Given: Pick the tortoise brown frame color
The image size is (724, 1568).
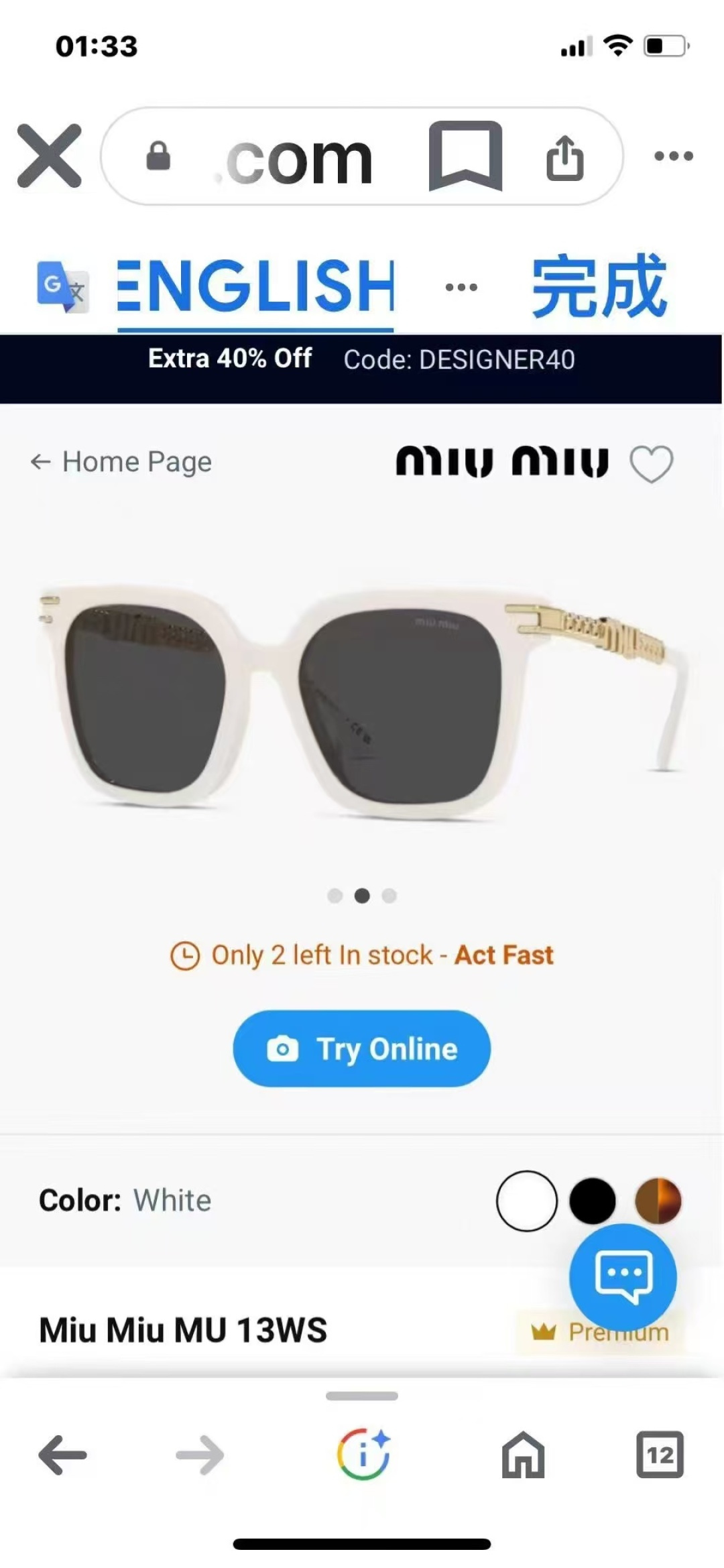Looking at the screenshot, I should pyautogui.click(x=658, y=1201).
